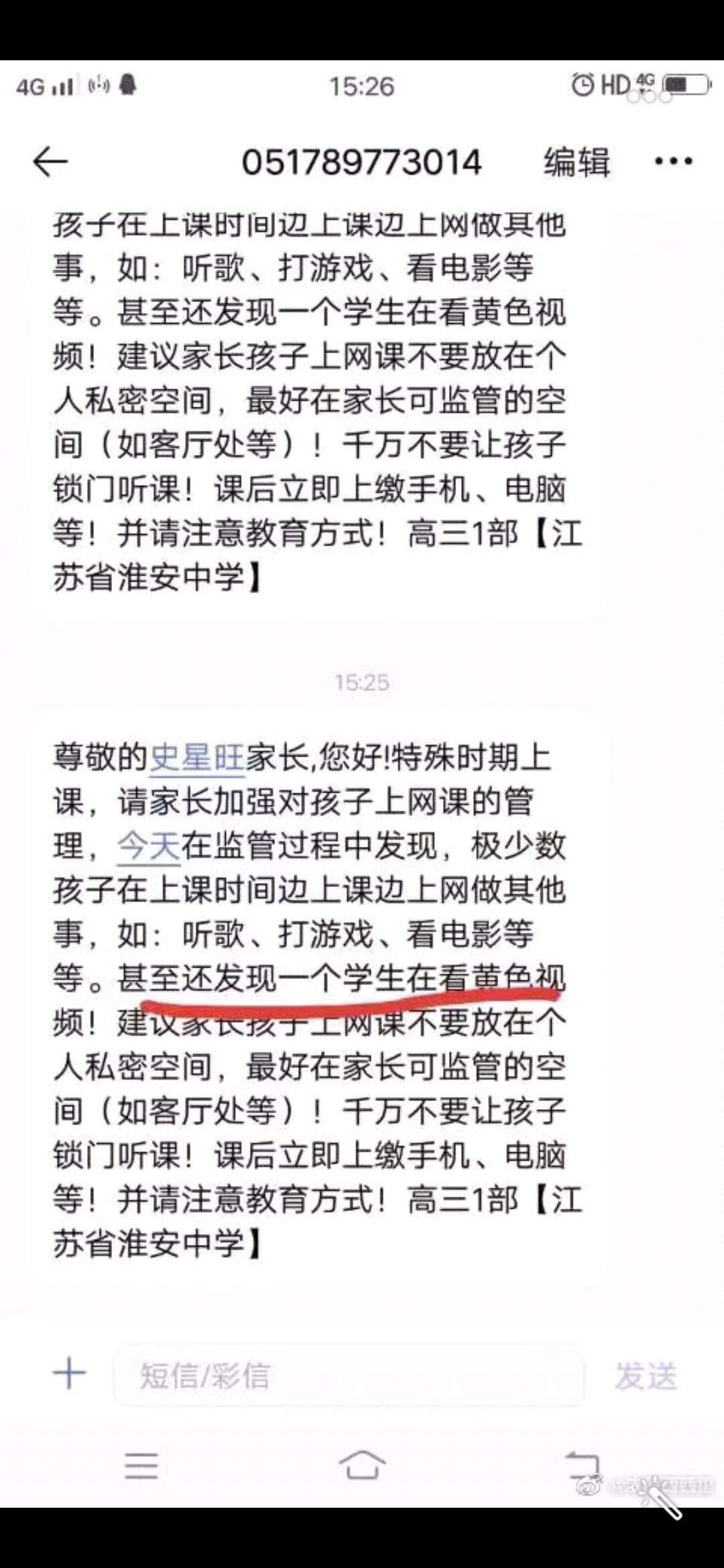Open the three-dot overflow menu
Viewport: 724px width, 1568px height.
coord(672,161)
